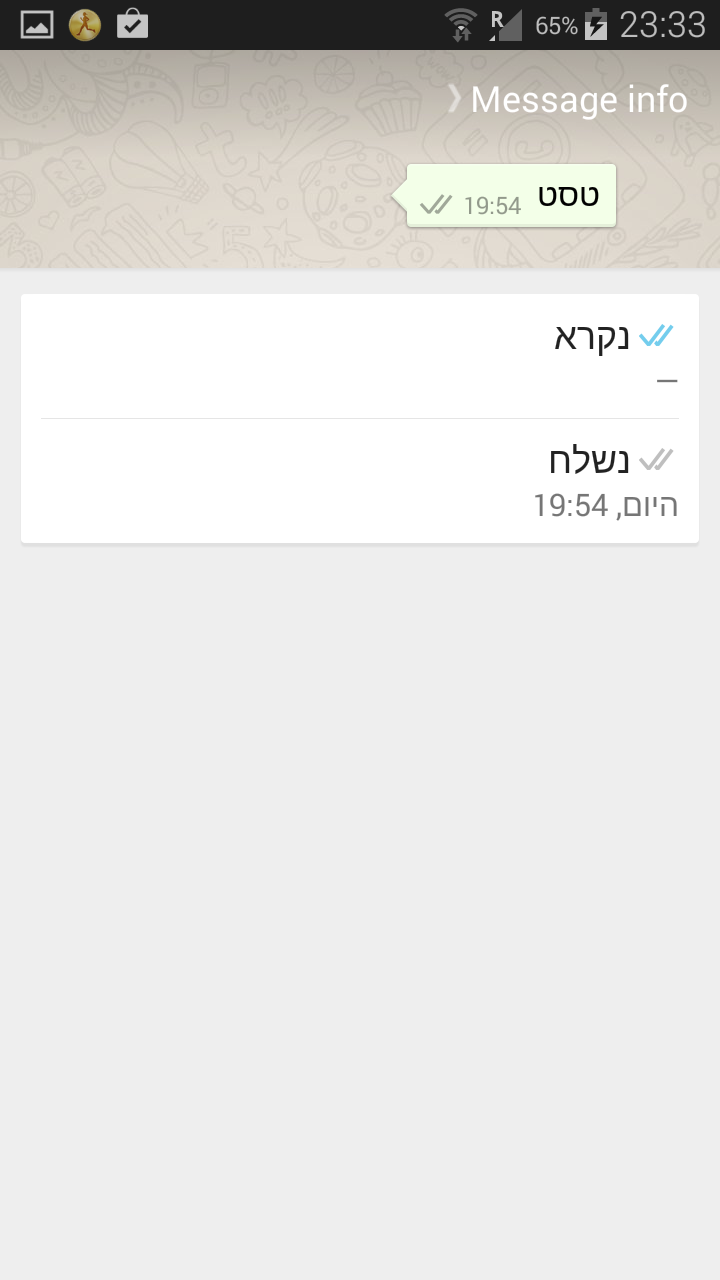The height and width of the screenshot is (1280, 720).
Task: Open the Samsung Apps store notification icon
Action: [x=133, y=24]
